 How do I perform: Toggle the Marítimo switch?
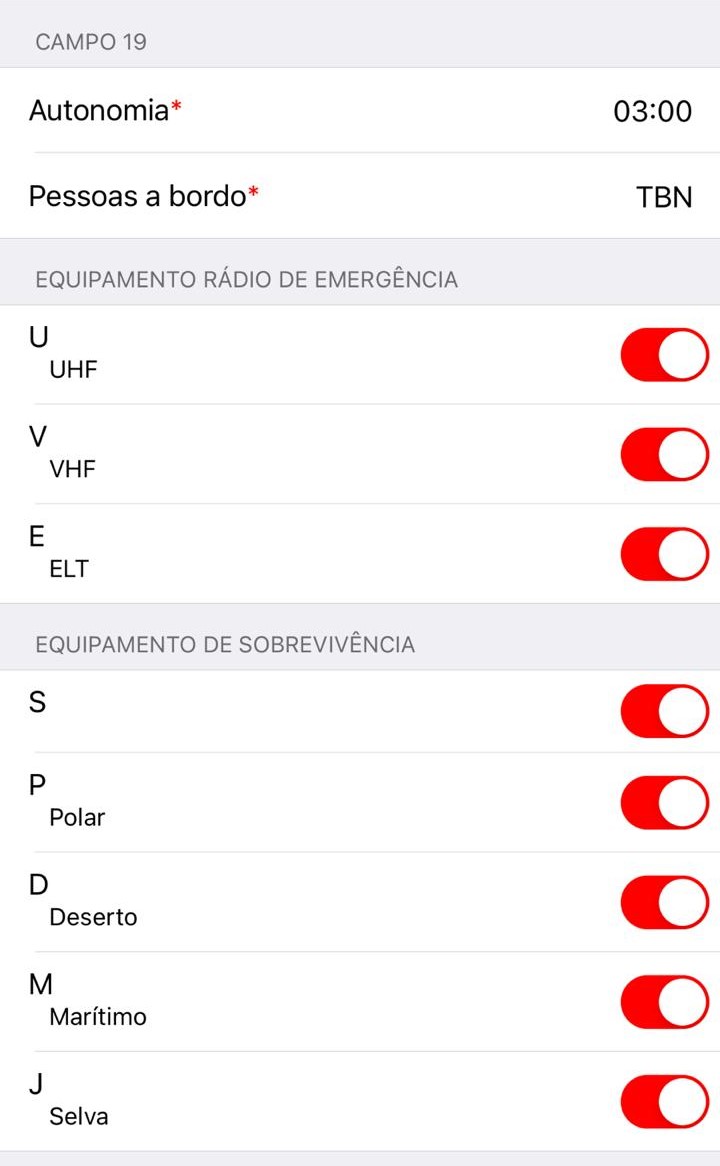[x=664, y=1002]
